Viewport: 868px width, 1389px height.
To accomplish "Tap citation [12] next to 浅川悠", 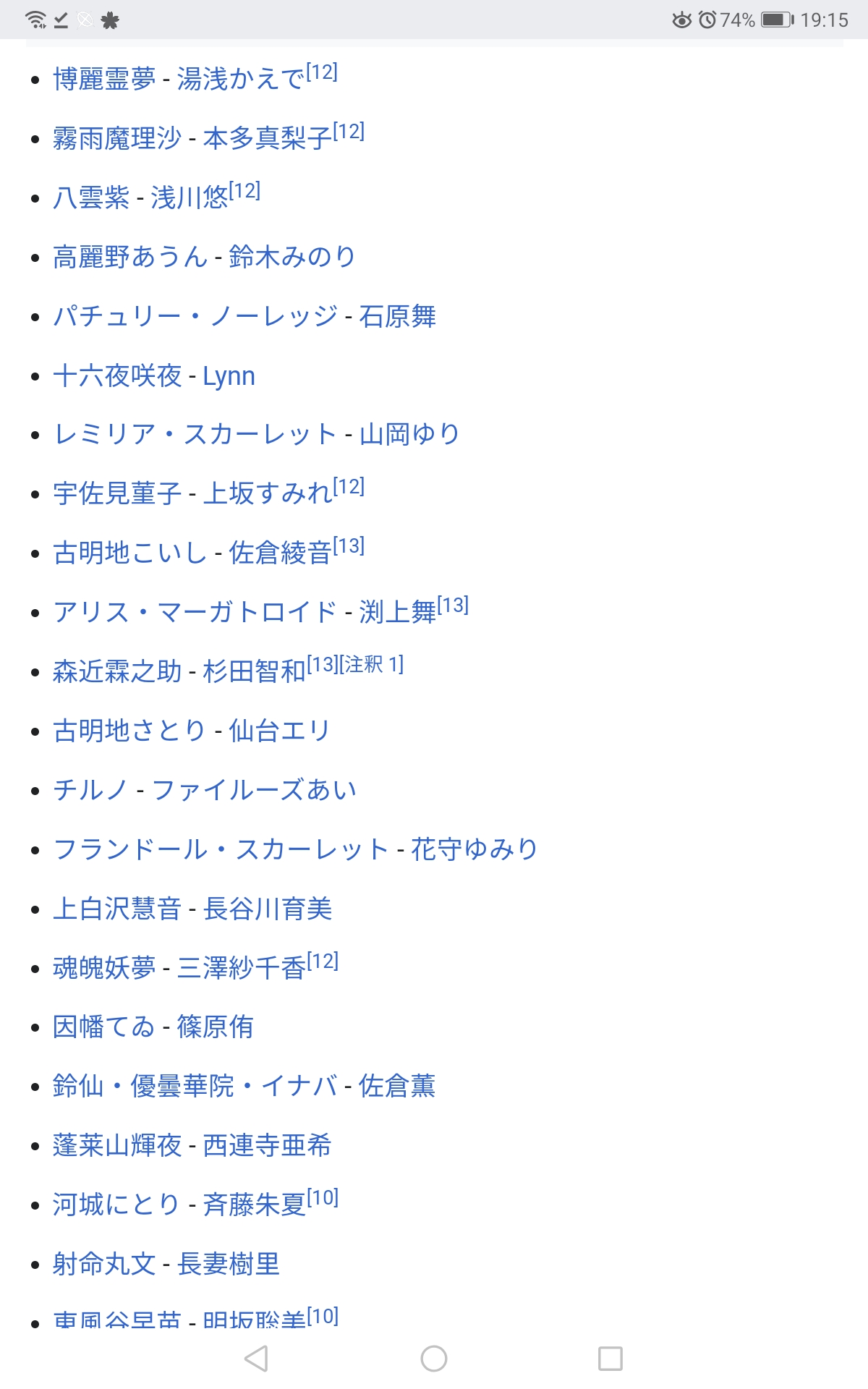I will tap(244, 191).
